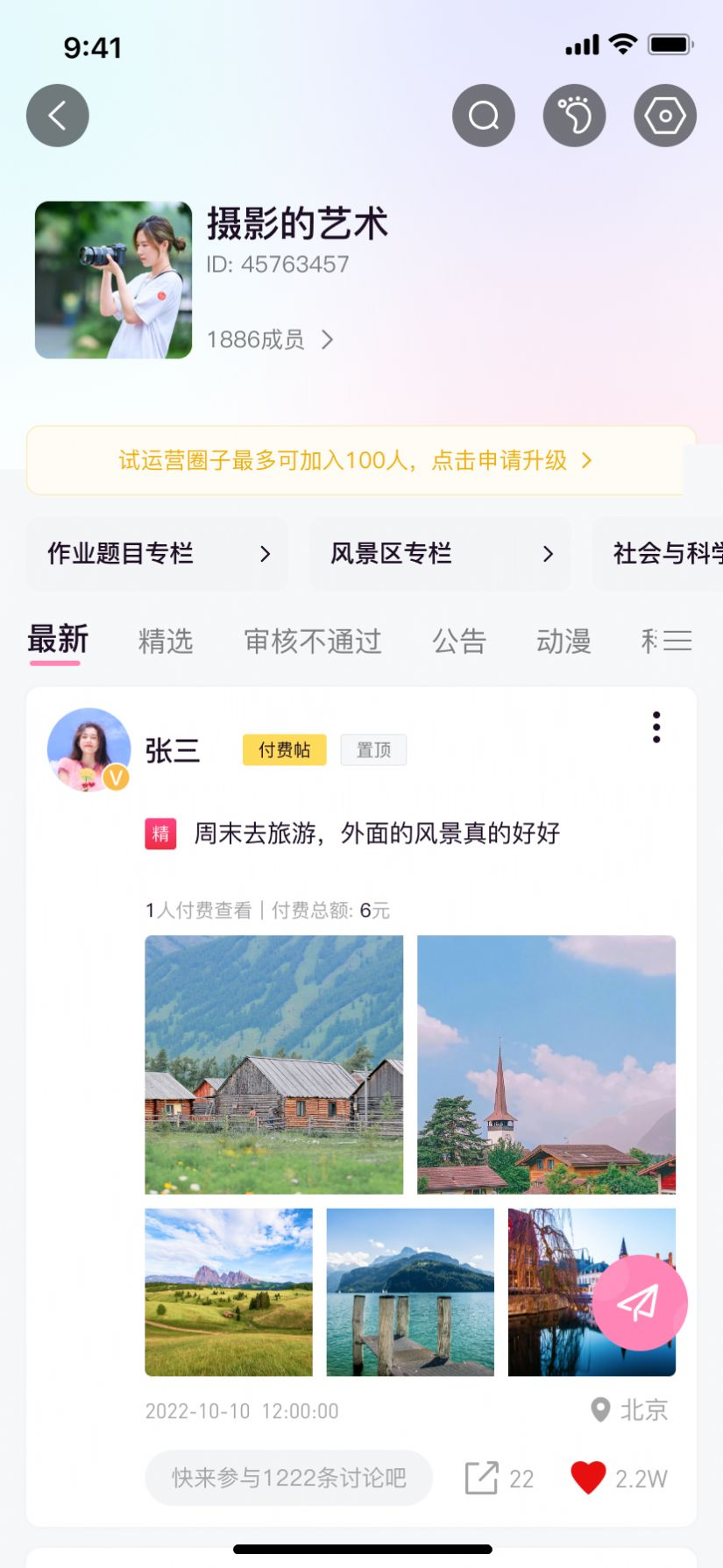723x1568 pixels.
Task: Tap the back arrow icon
Action: pos(58,115)
